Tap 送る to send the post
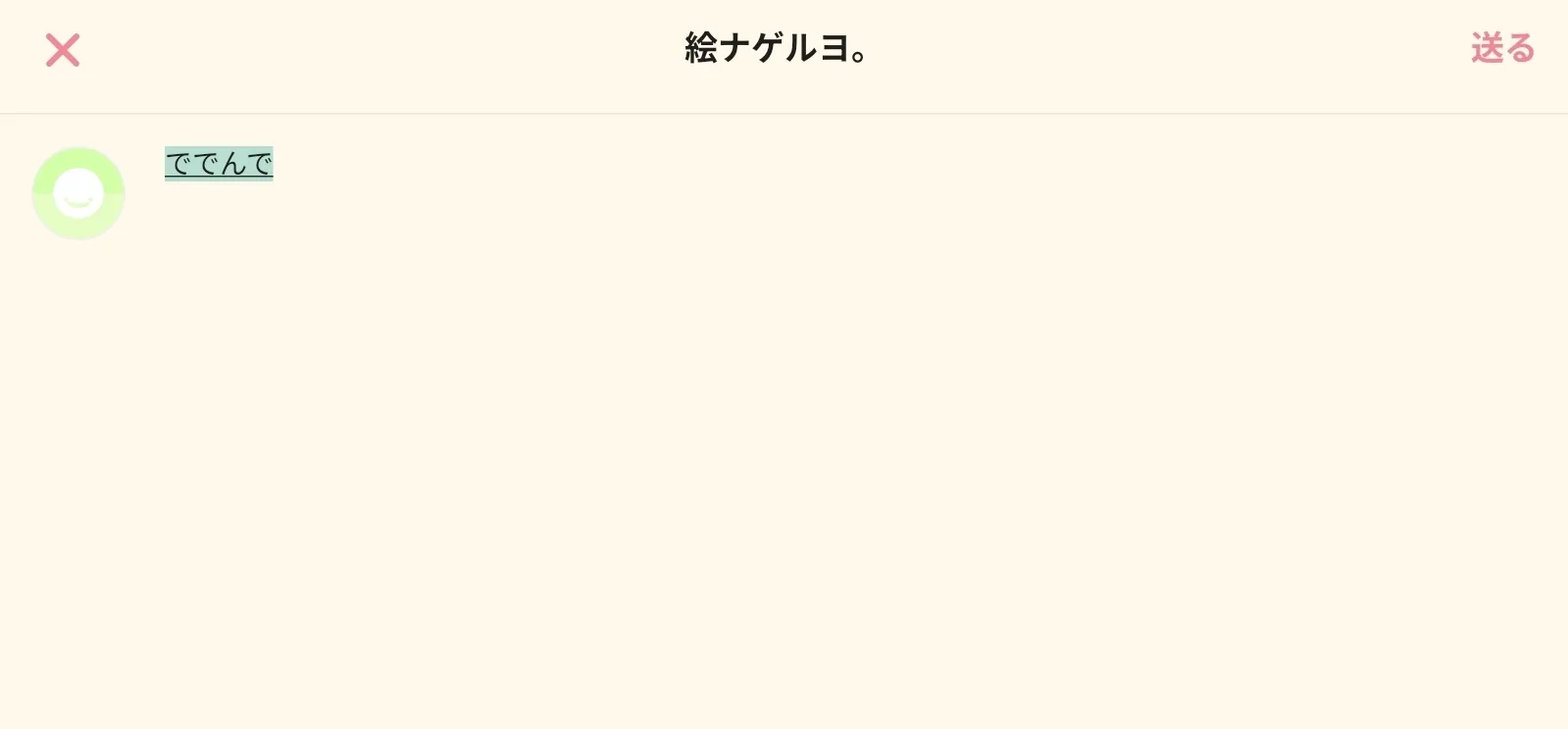The image size is (1568, 729). [x=1502, y=48]
